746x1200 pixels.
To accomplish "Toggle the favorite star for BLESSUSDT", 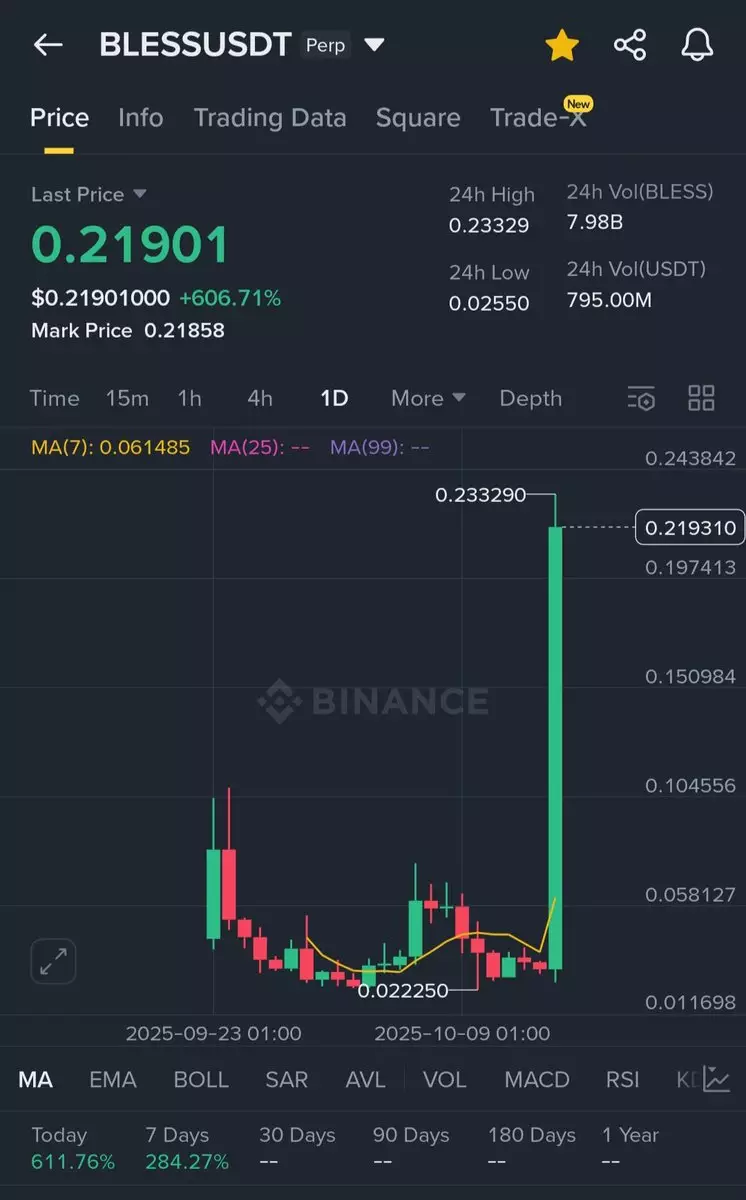I will (x=561, y=45).
